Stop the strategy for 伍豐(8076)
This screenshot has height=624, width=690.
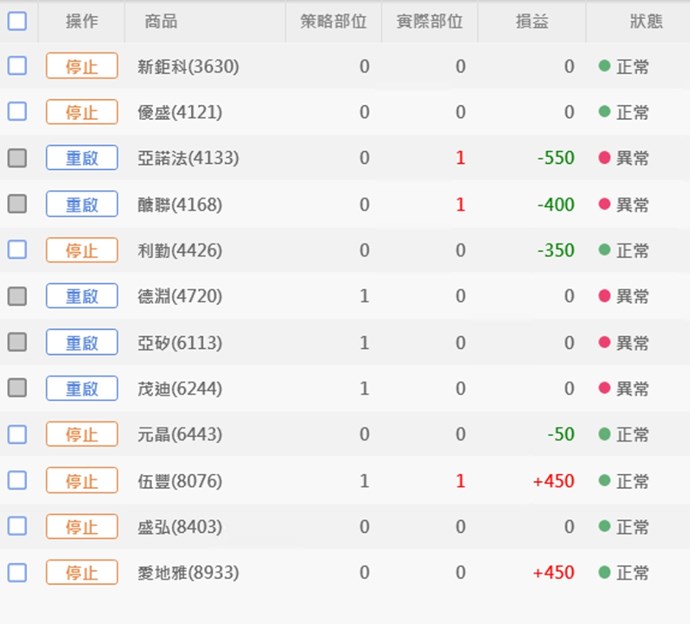(82, 481)
